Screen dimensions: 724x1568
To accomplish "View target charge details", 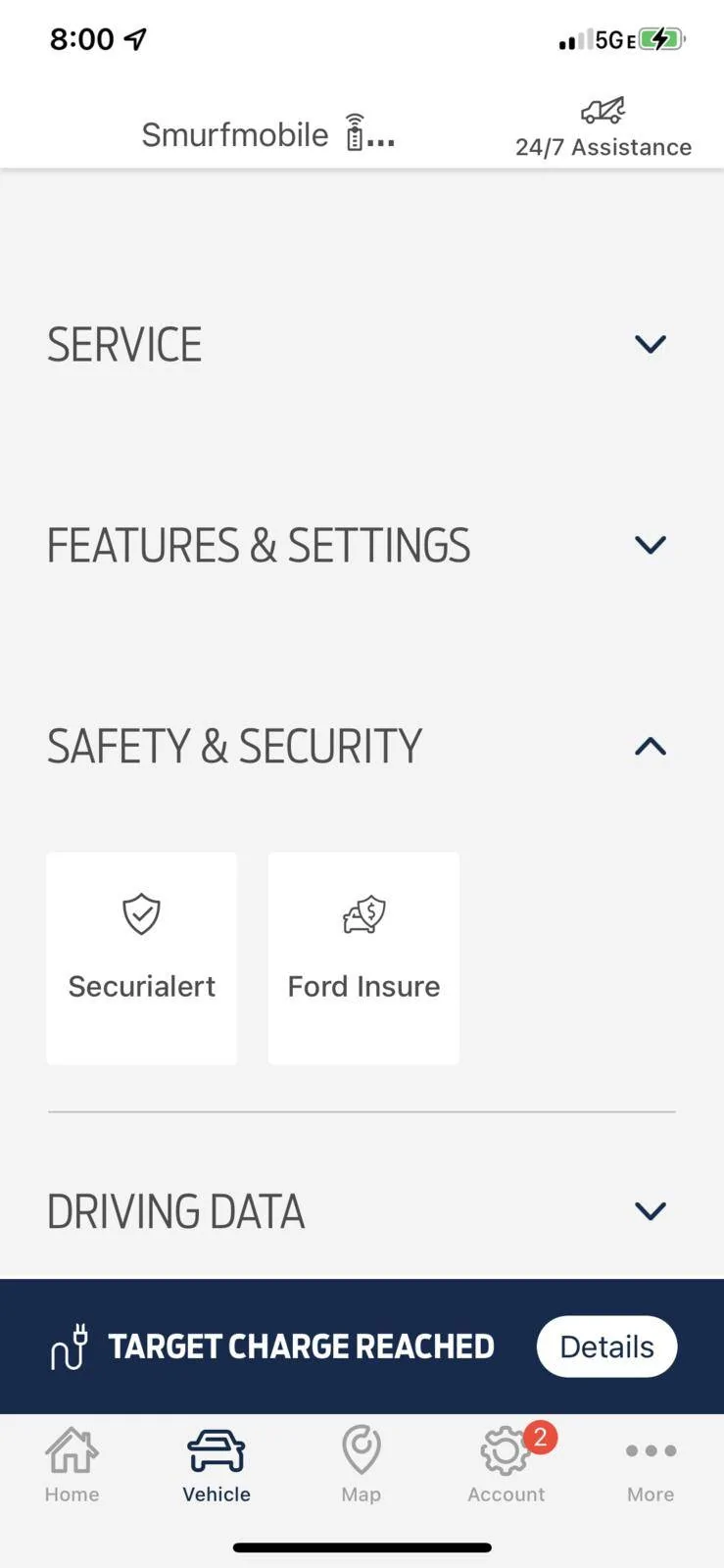I will click(x=606, y=1347).
